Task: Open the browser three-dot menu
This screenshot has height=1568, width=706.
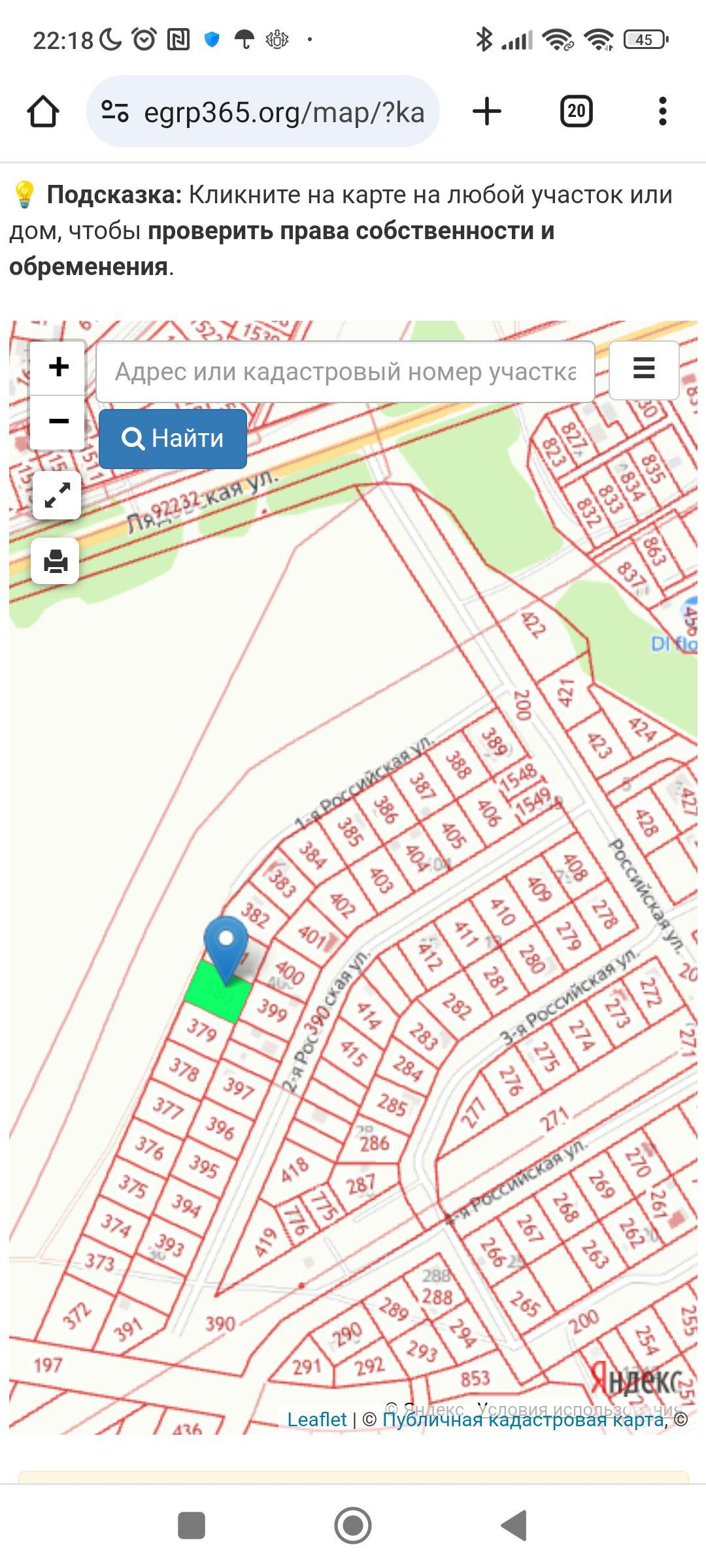Action: click(x=663, y=112)
